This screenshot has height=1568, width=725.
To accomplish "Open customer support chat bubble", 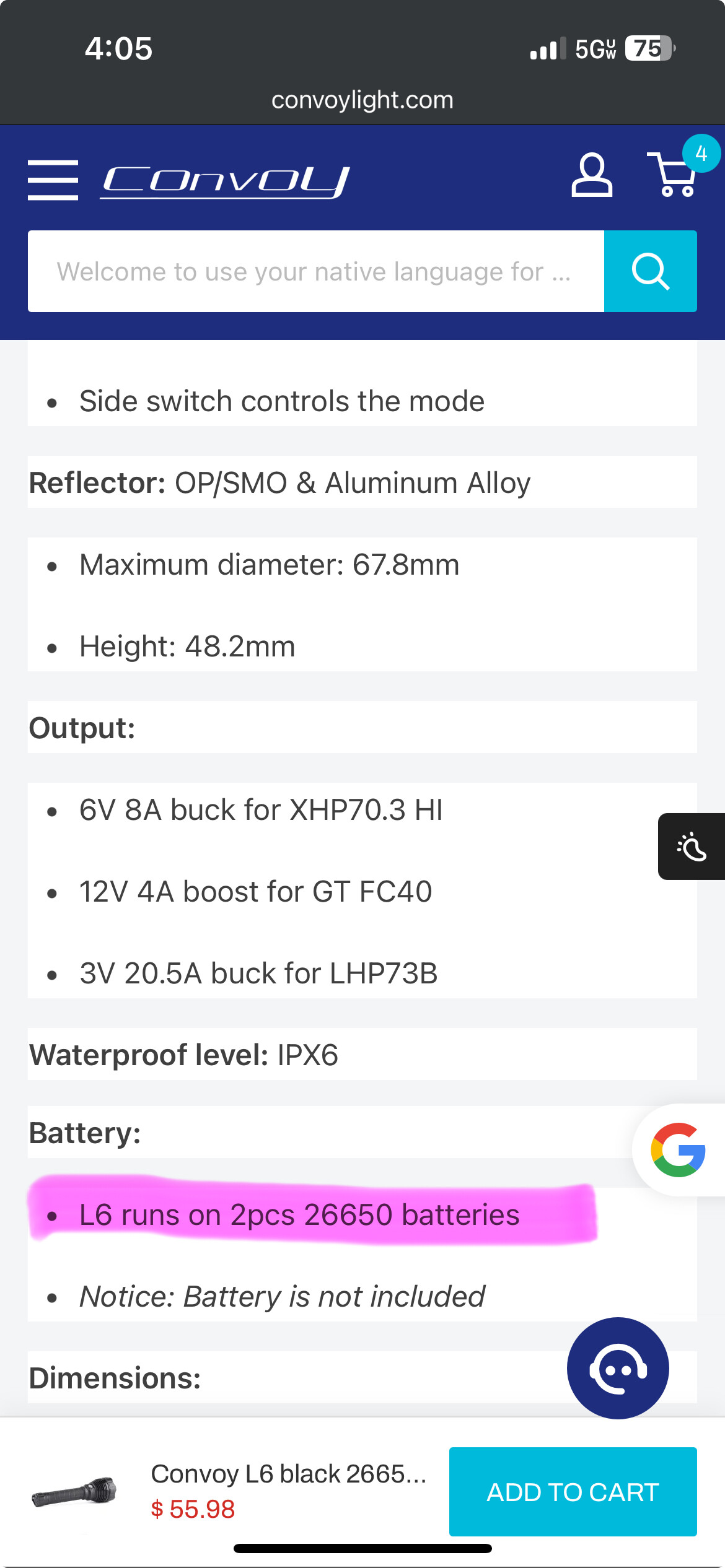I will [618, 1368].
